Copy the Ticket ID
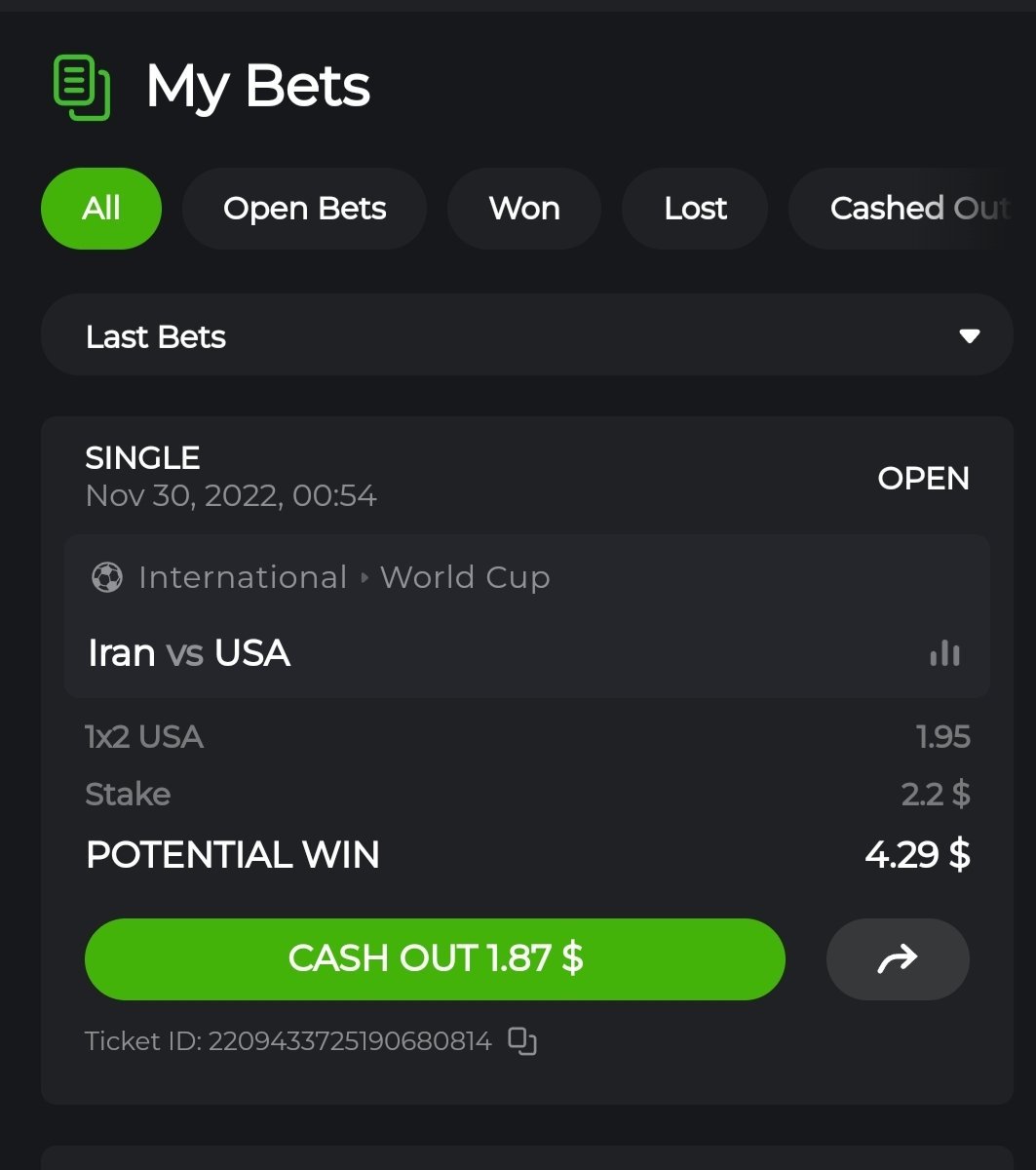1036x1170 pixels. (x=523, y=1041)
